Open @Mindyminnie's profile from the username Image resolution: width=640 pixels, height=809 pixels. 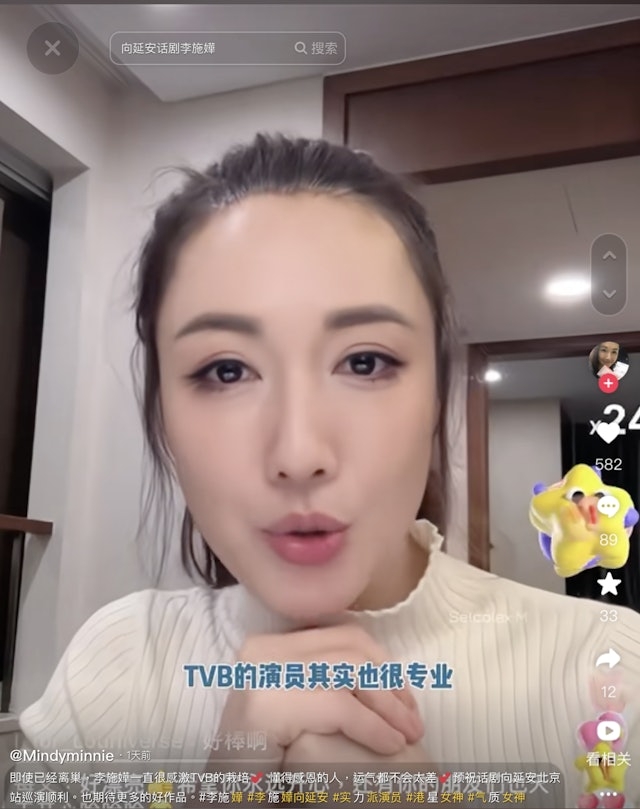(x=62, y=756)
